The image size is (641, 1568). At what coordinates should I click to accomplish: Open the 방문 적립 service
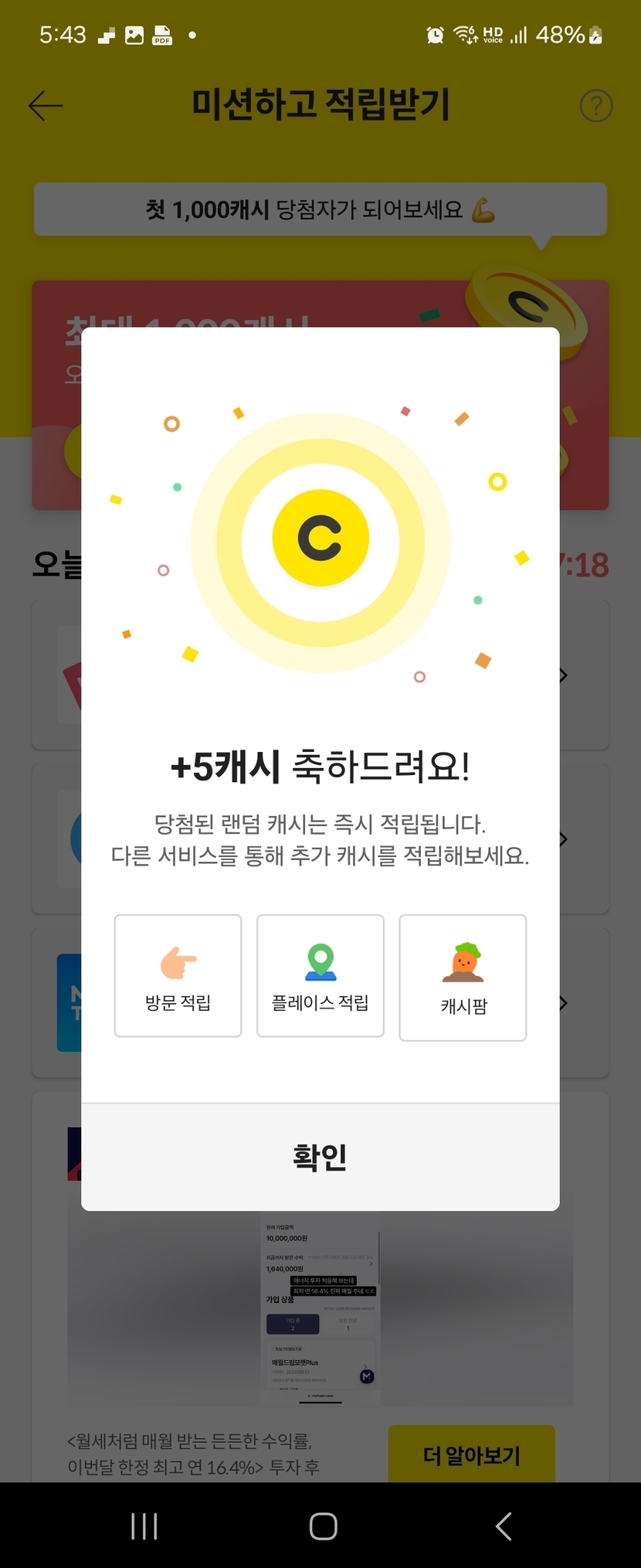pos(178,976)
